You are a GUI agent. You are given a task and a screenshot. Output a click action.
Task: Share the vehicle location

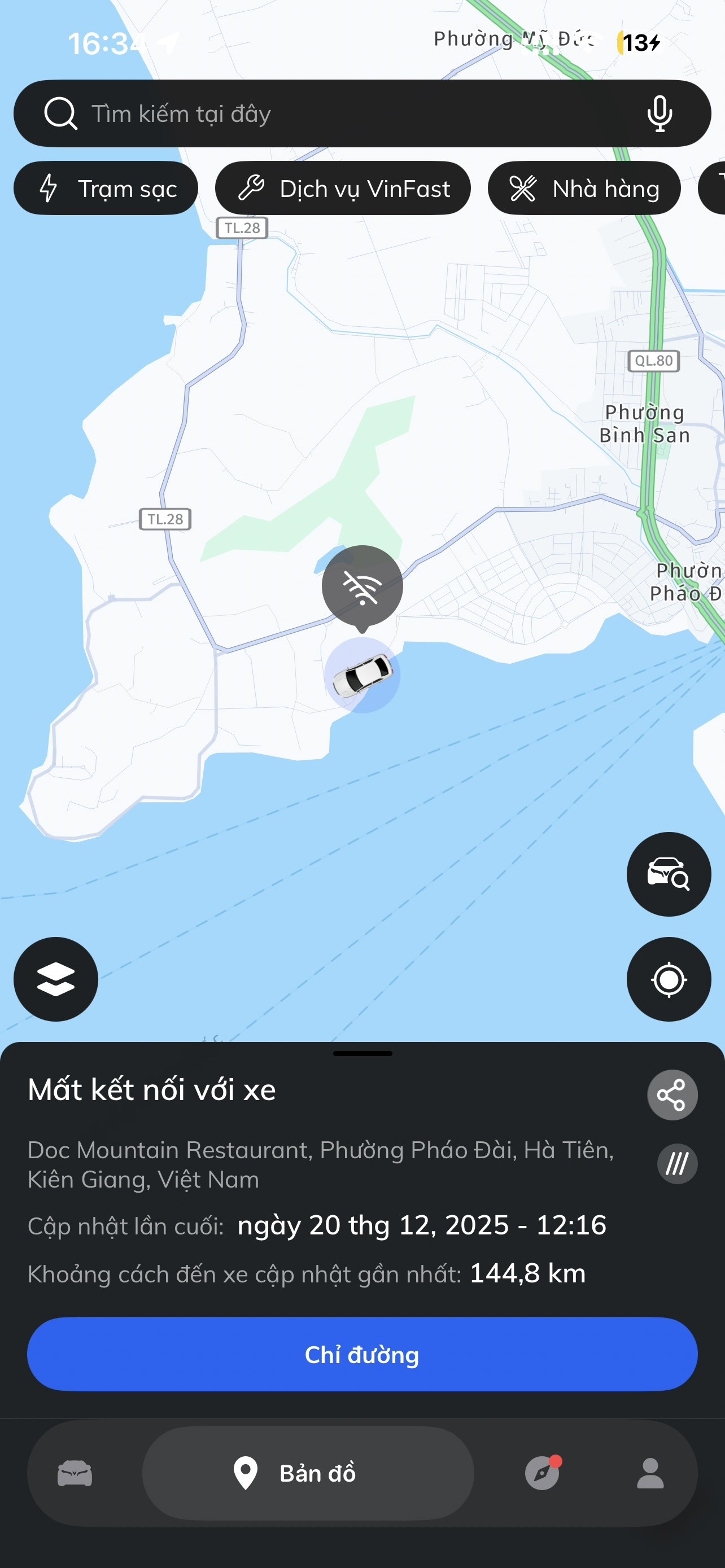point(672,1095)
